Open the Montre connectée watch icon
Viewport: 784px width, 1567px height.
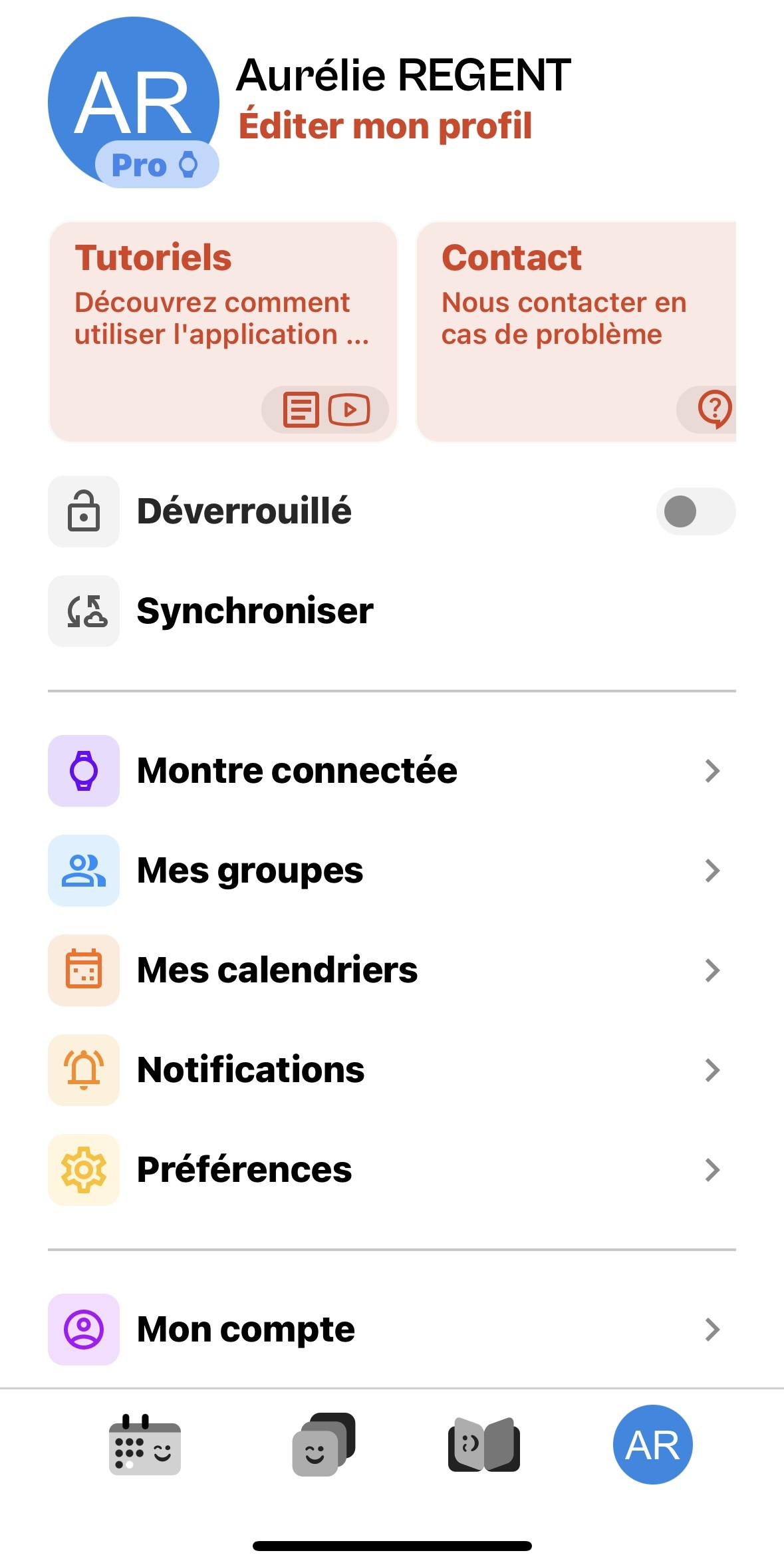pyautogui.click(x=83, y=770)
